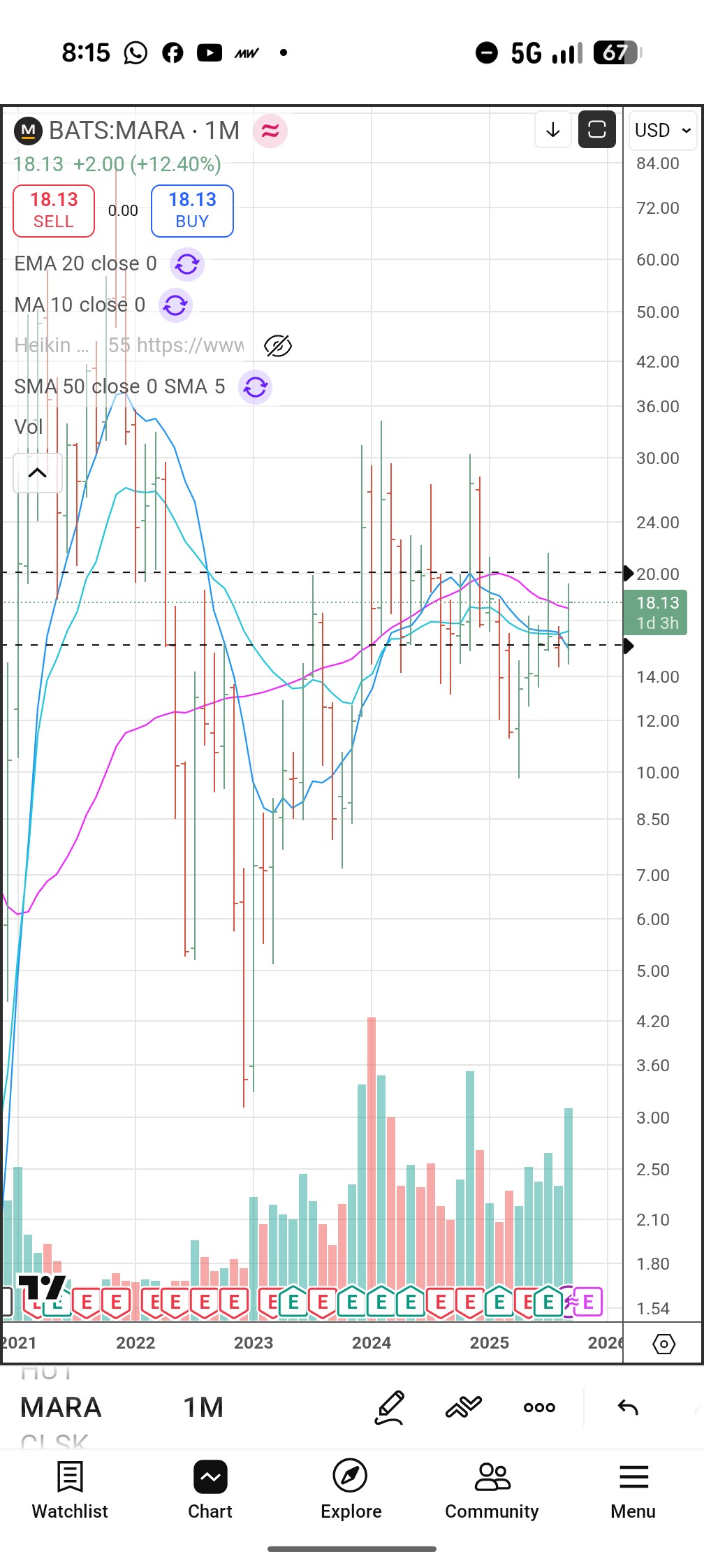Undo the last chart action

pyautogui.click(x=628, y=1407)
